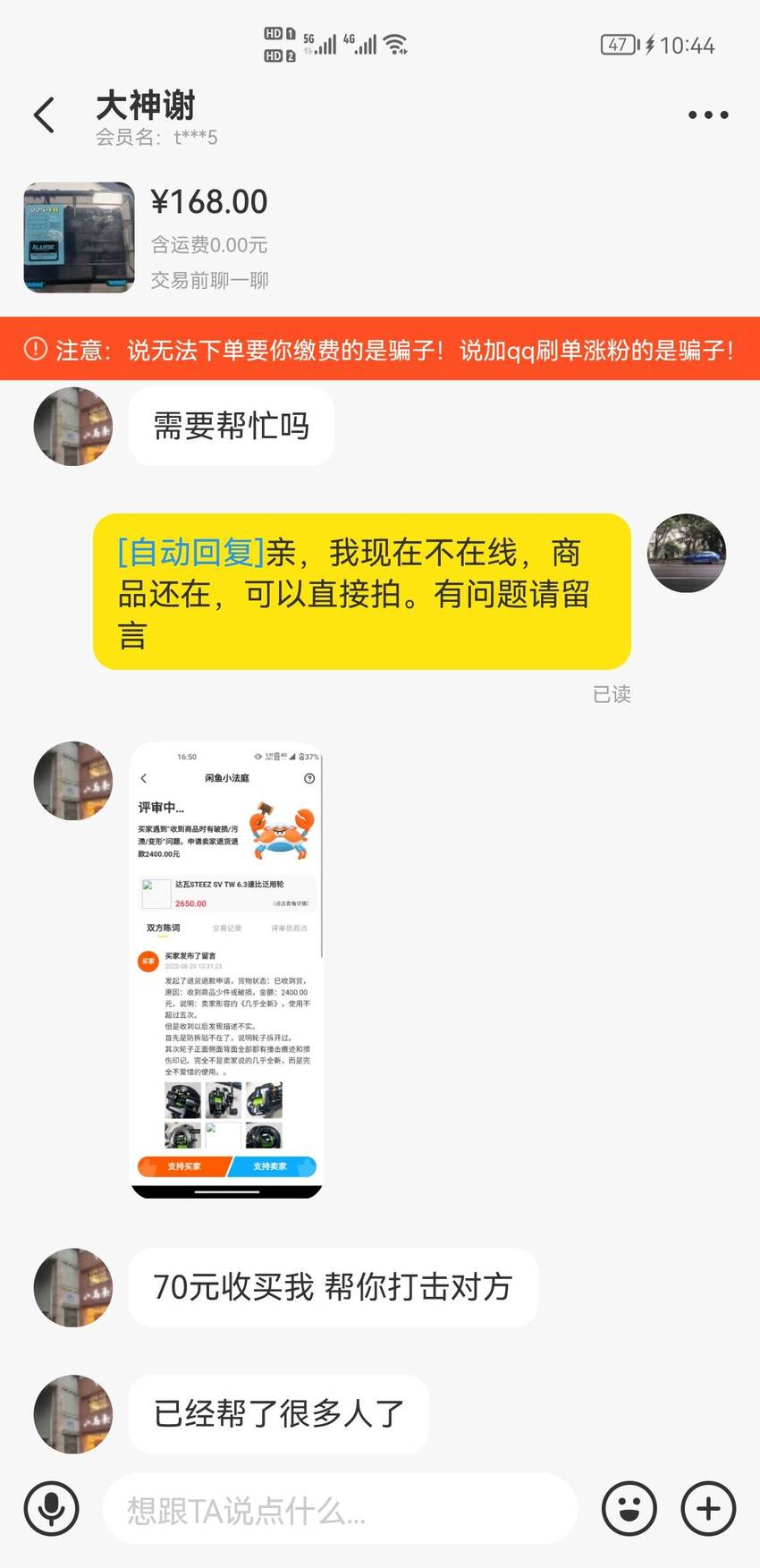Go back from the 大神谢 chat

pos(44,115)
